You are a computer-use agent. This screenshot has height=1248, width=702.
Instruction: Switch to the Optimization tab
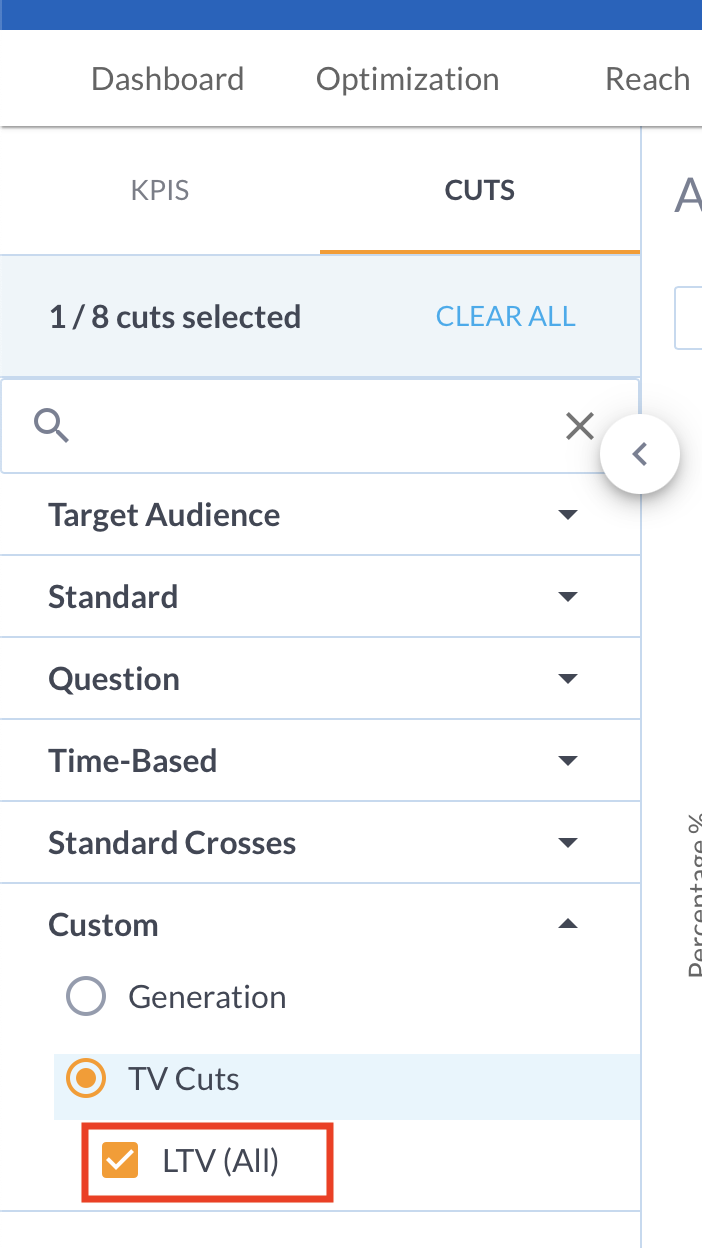tap(408, 79)
